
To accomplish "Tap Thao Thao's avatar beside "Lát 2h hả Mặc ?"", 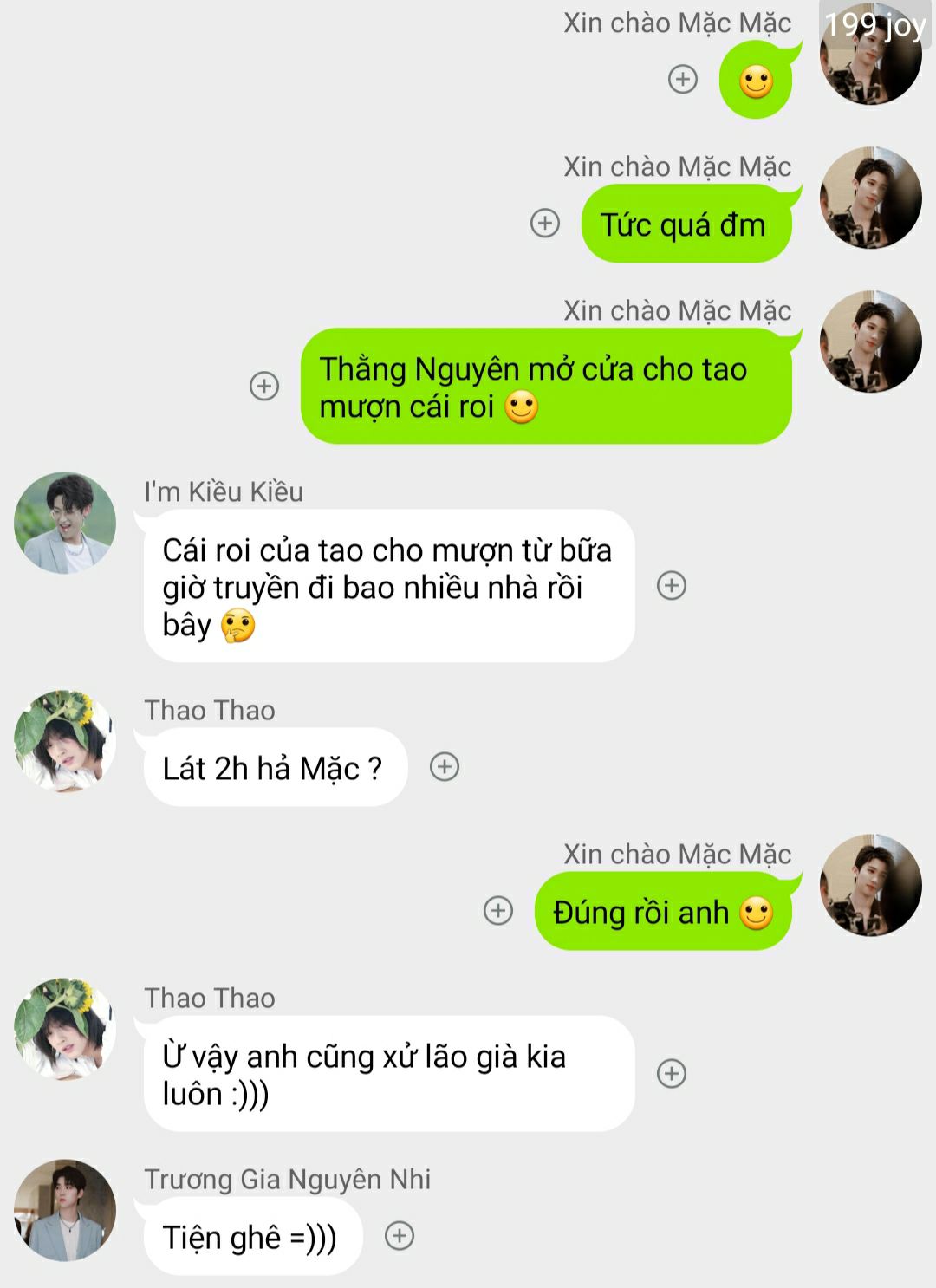I will click(x=65, y=741).
